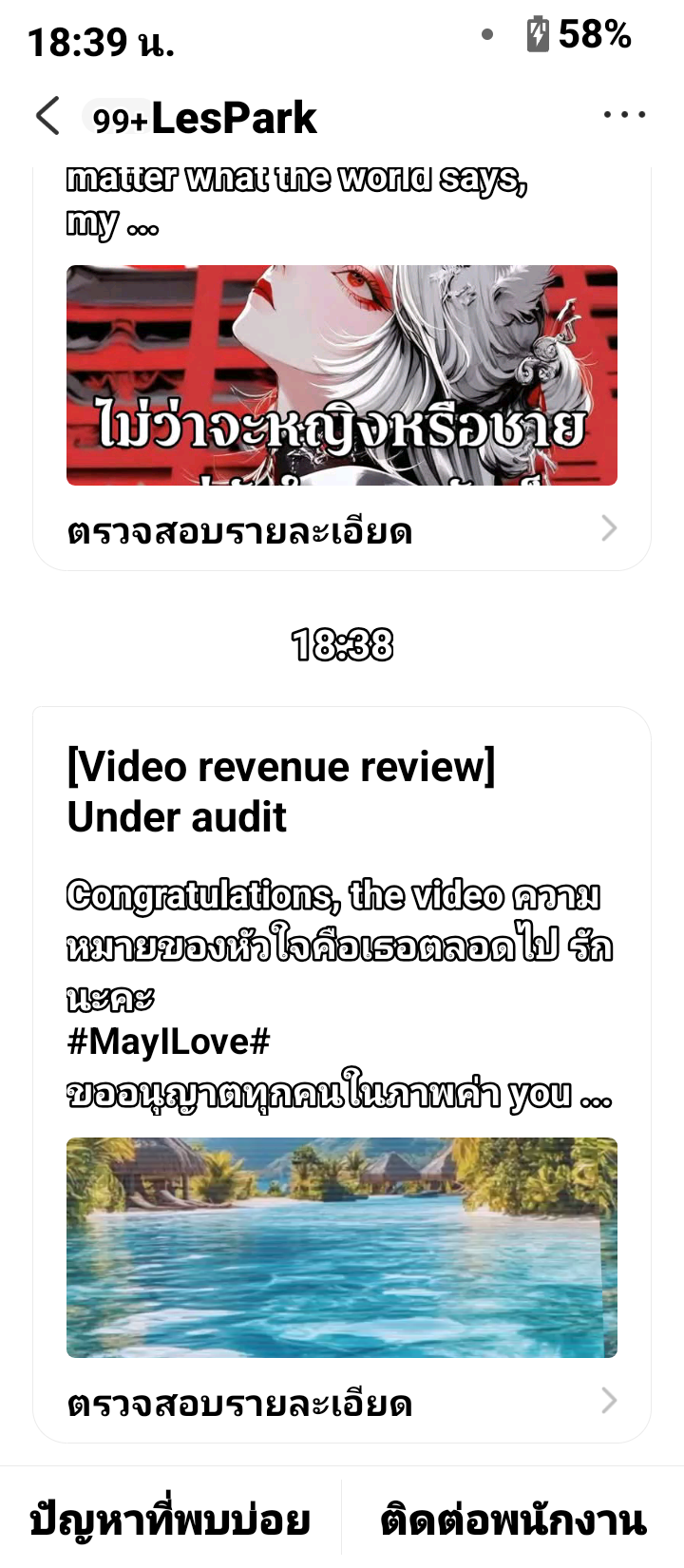684x1568 pixels.
Task: Open the tropical pool video thumbnail
Action: click(342, 1248)
